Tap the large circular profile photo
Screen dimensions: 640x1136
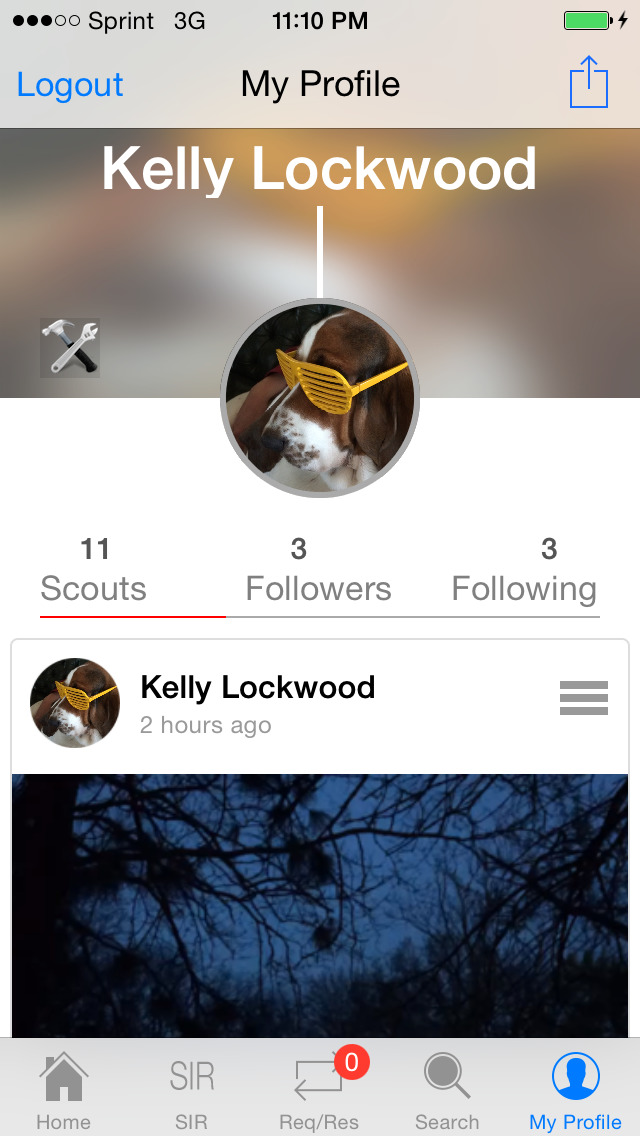click(x=319, y=397)
